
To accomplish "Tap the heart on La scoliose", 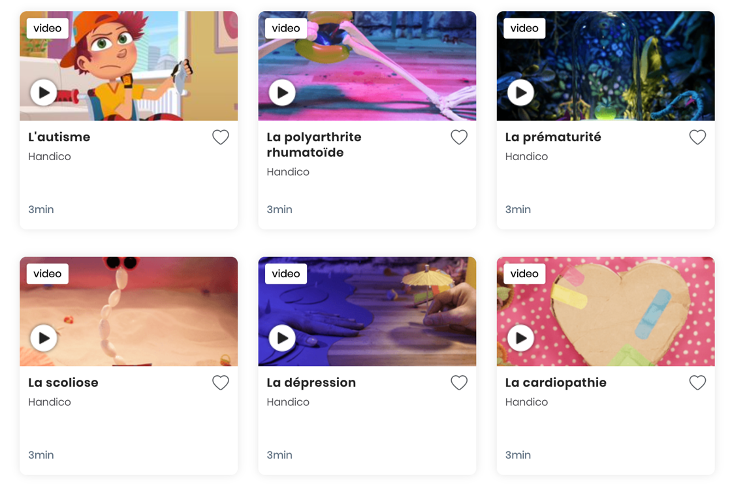I will 220,383.
